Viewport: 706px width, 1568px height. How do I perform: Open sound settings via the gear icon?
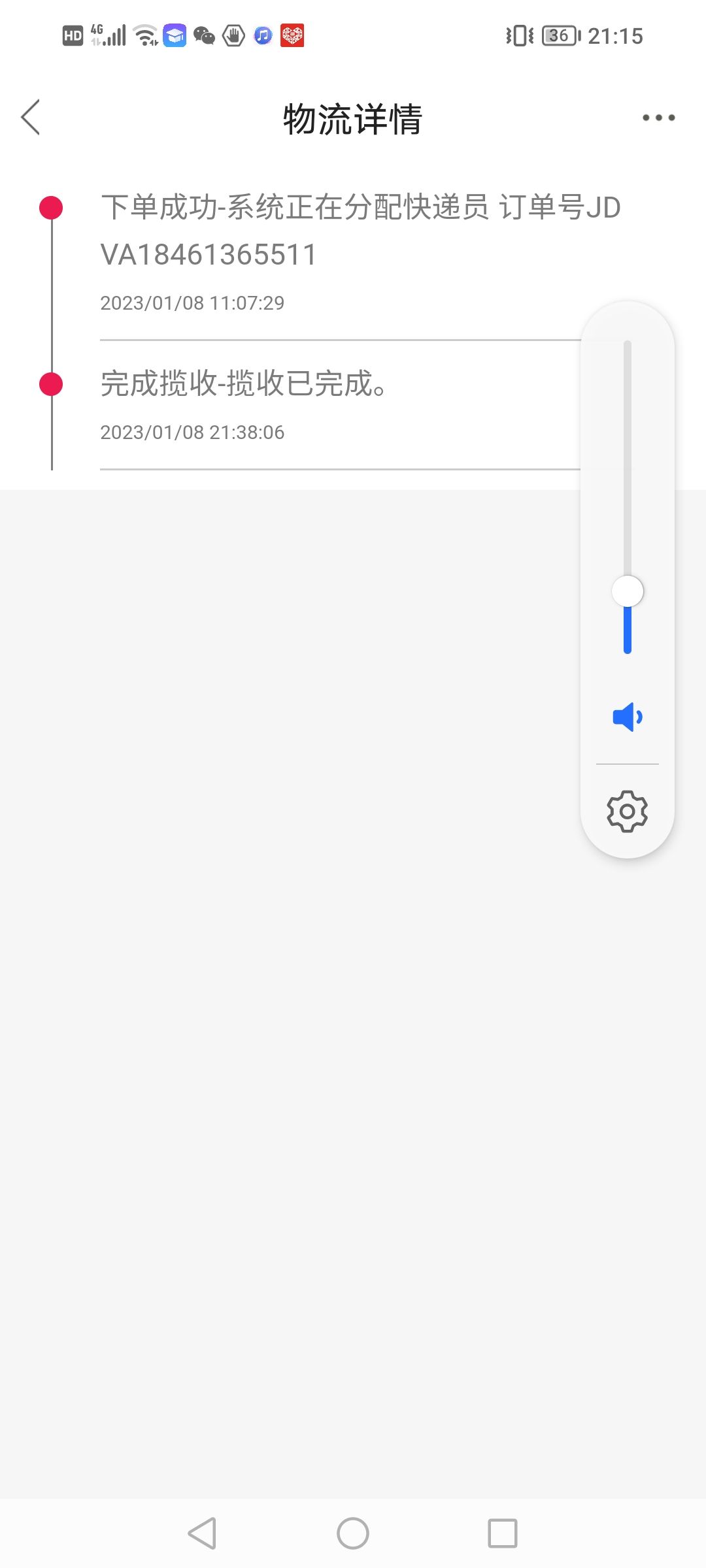pos(628,811)
